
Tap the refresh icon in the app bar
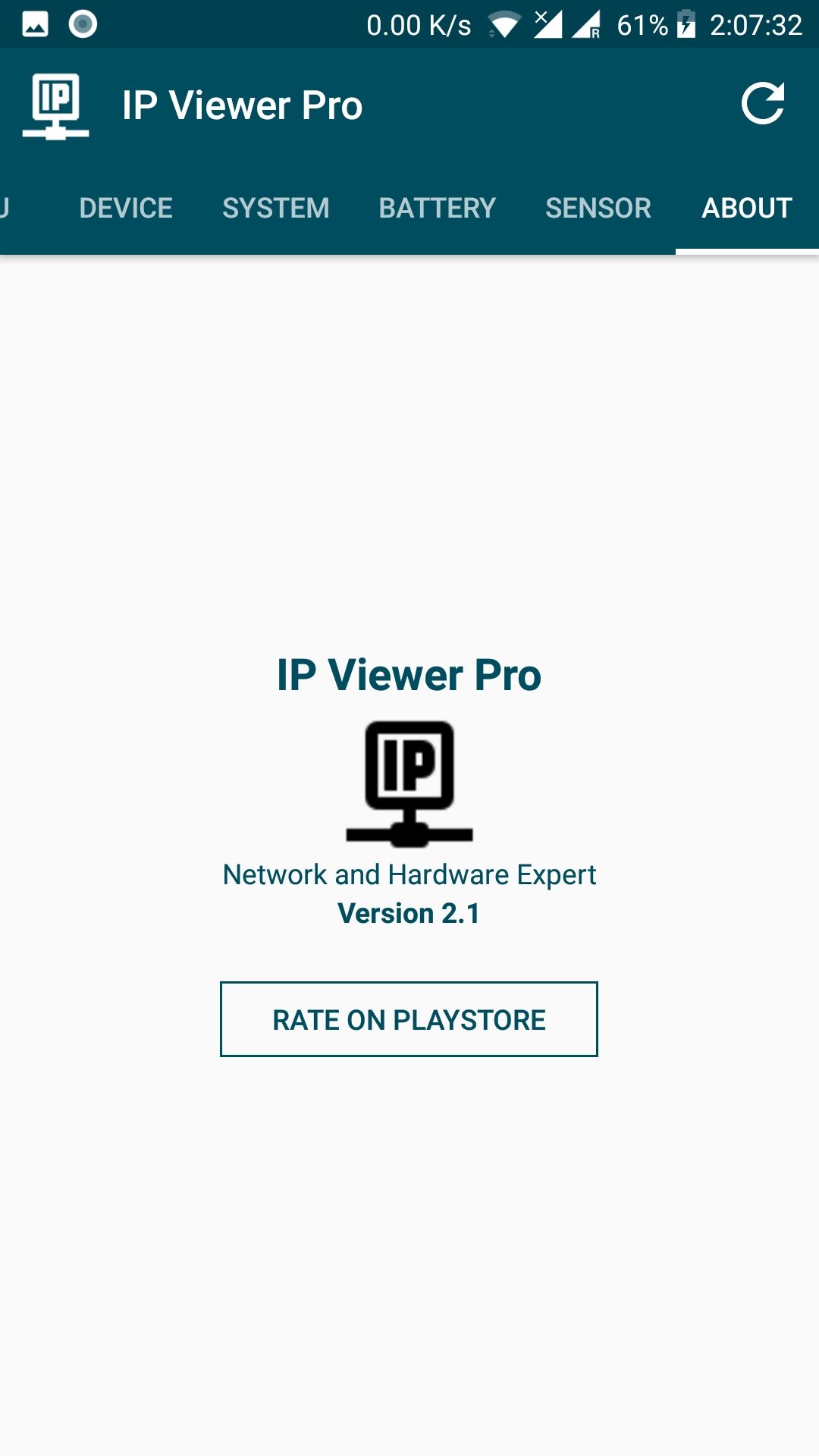click(x=762, y=104)
